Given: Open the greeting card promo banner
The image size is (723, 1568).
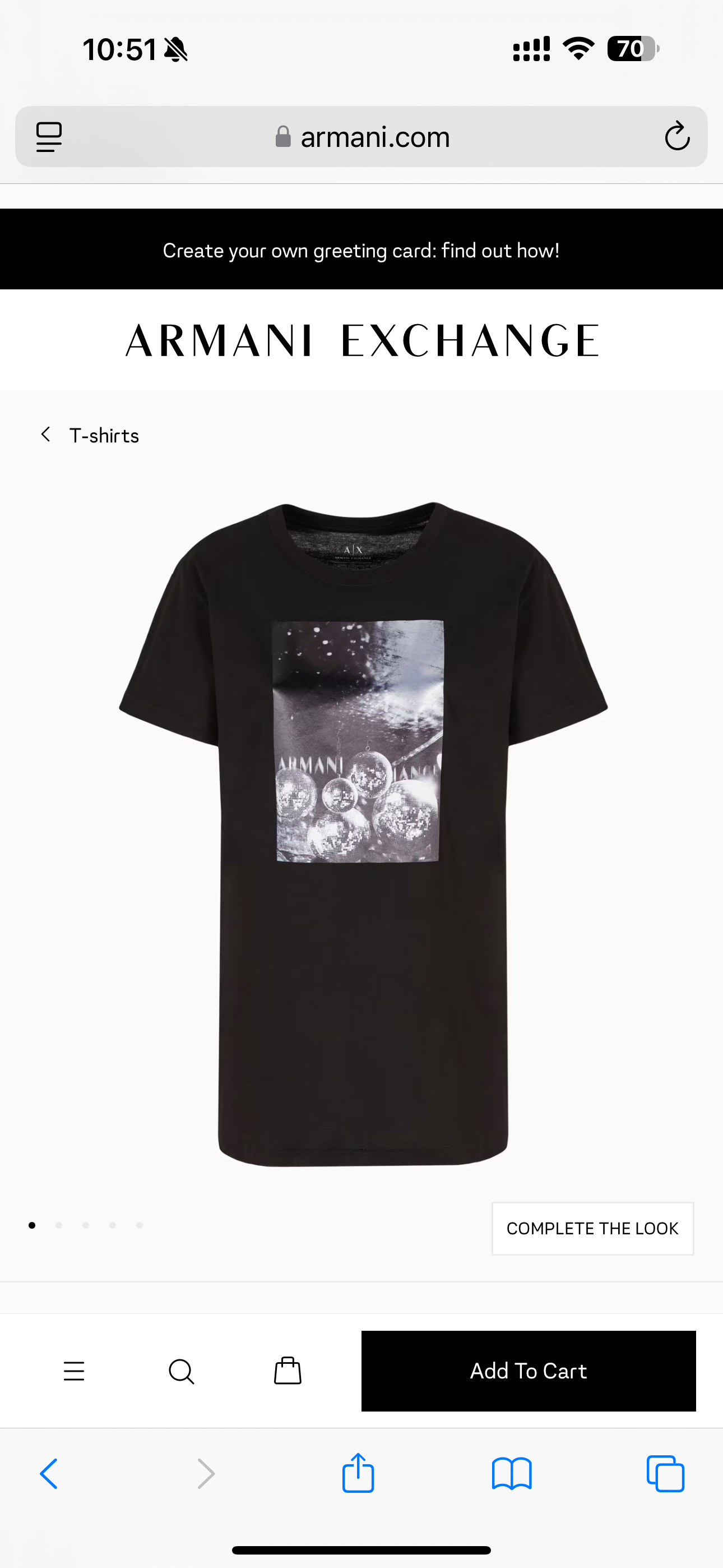Looking at the screenshot, I should pyautogui.click(x=361, y=250).
